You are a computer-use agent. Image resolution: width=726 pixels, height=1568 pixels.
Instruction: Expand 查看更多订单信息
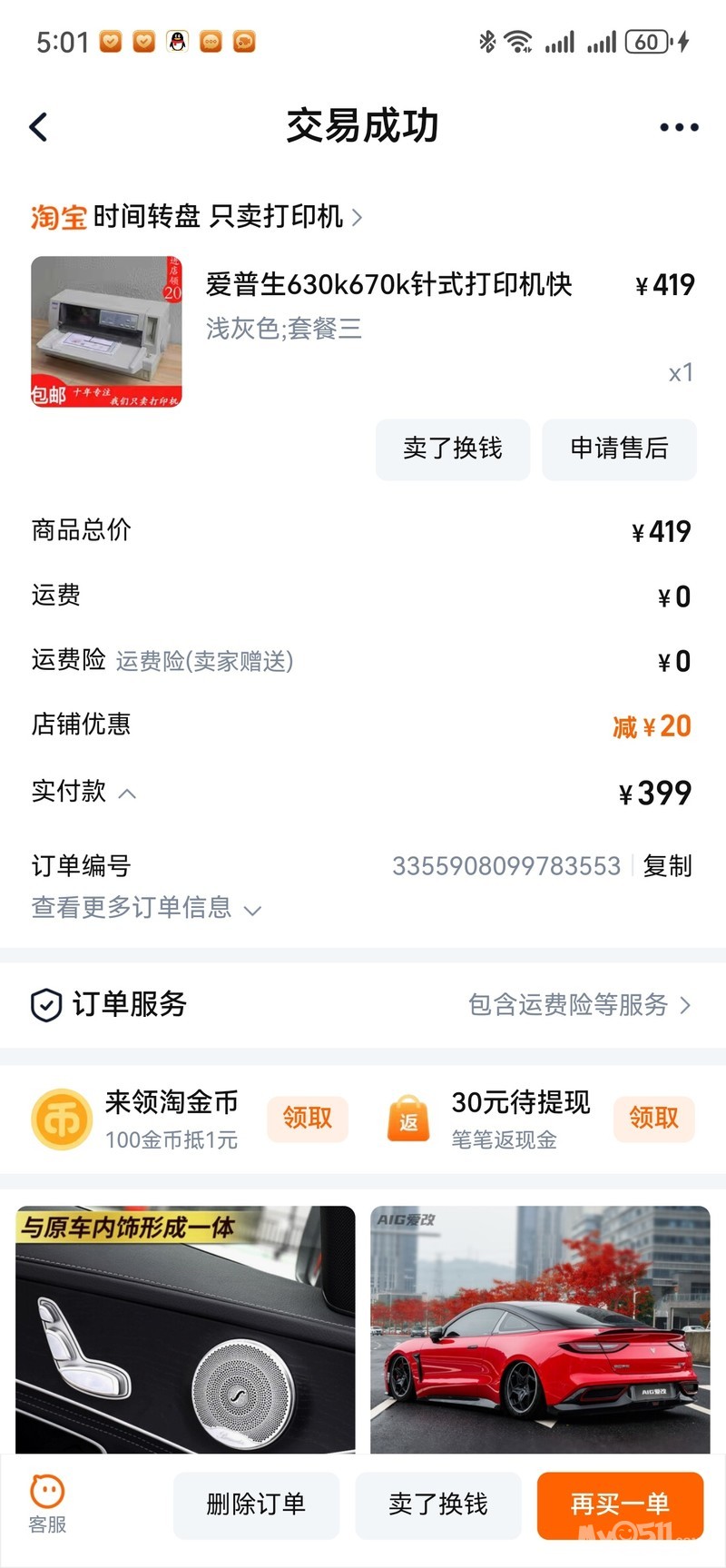tap(145, 908)
